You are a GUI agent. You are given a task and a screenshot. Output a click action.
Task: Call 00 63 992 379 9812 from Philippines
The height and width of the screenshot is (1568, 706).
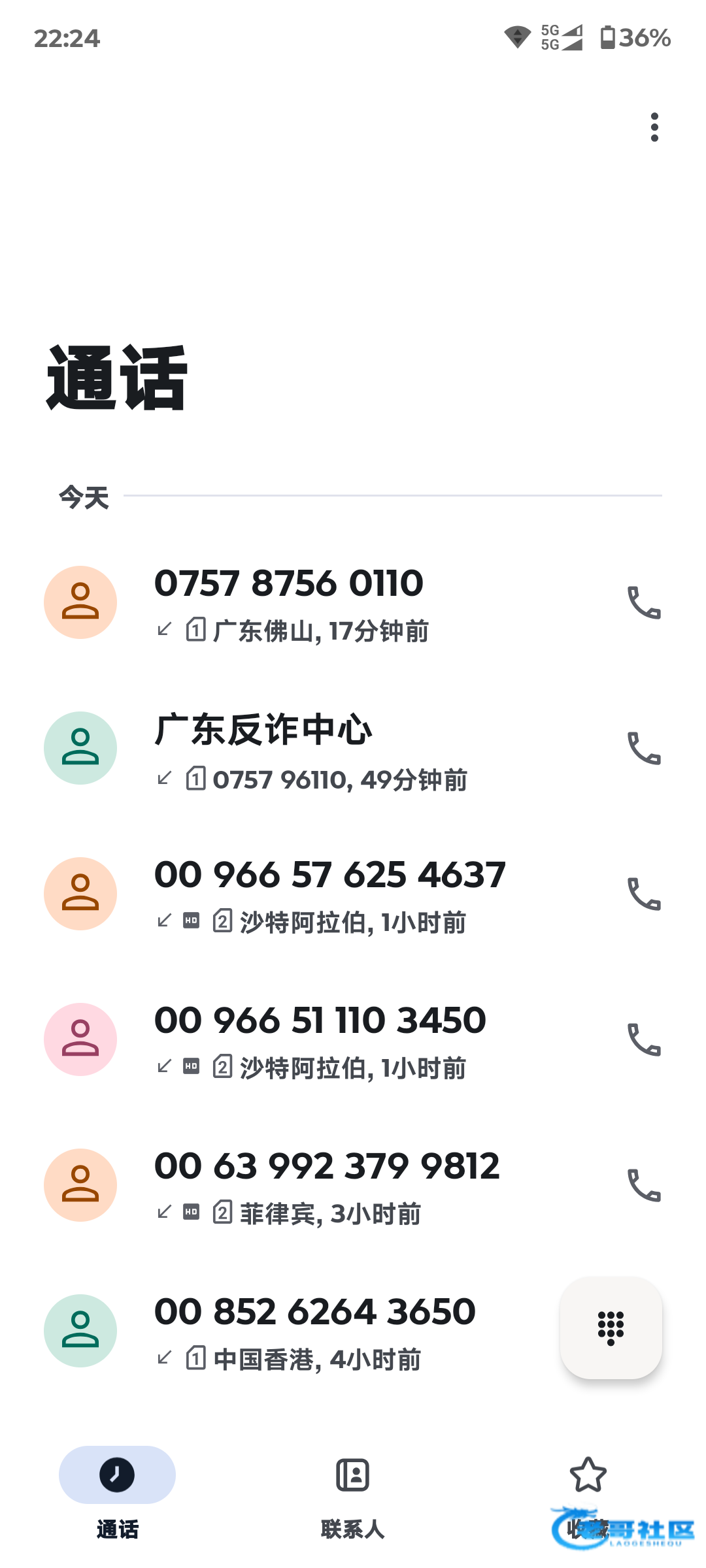[x=644, y=1185]
